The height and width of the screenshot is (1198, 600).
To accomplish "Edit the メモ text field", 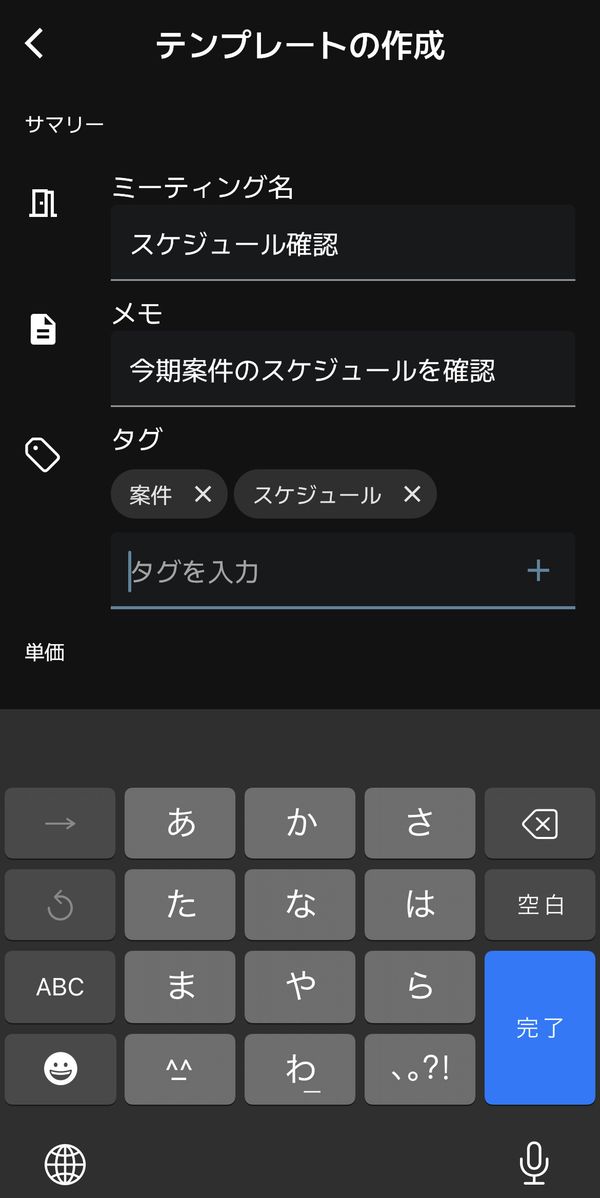I will [342, 369].
